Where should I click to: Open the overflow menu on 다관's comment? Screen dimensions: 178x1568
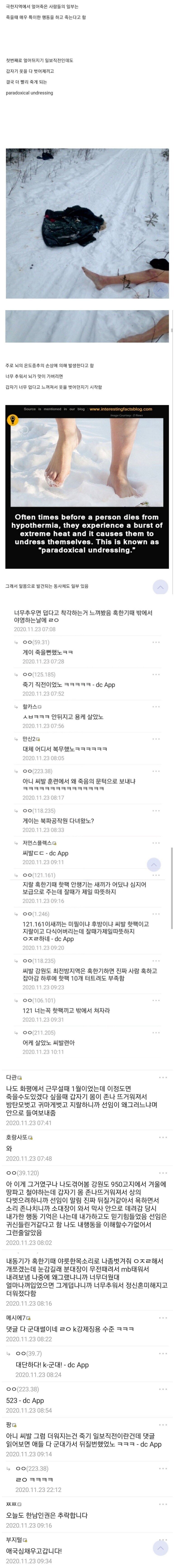[x=163, y=1077]
